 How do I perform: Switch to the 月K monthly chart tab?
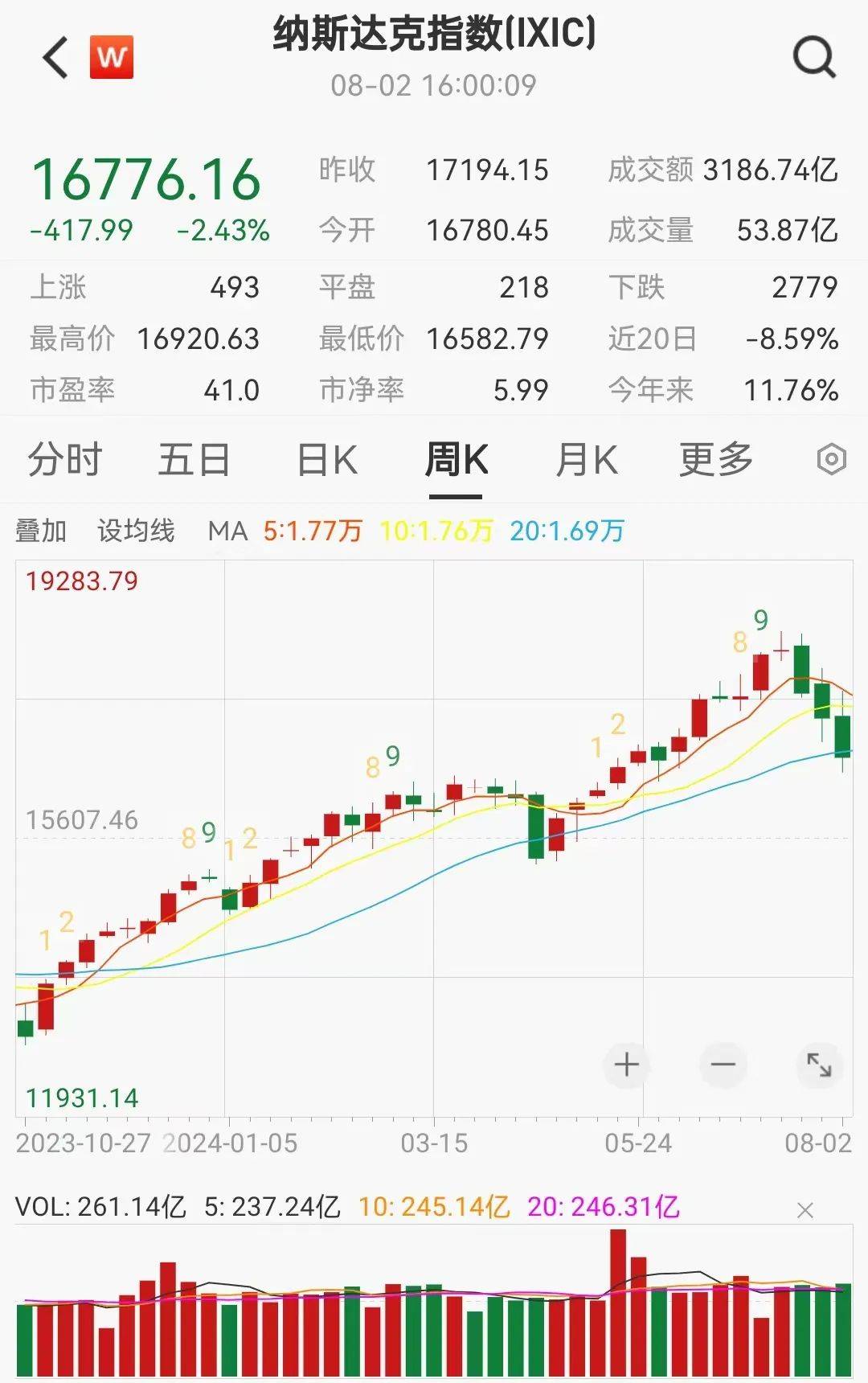585,458
